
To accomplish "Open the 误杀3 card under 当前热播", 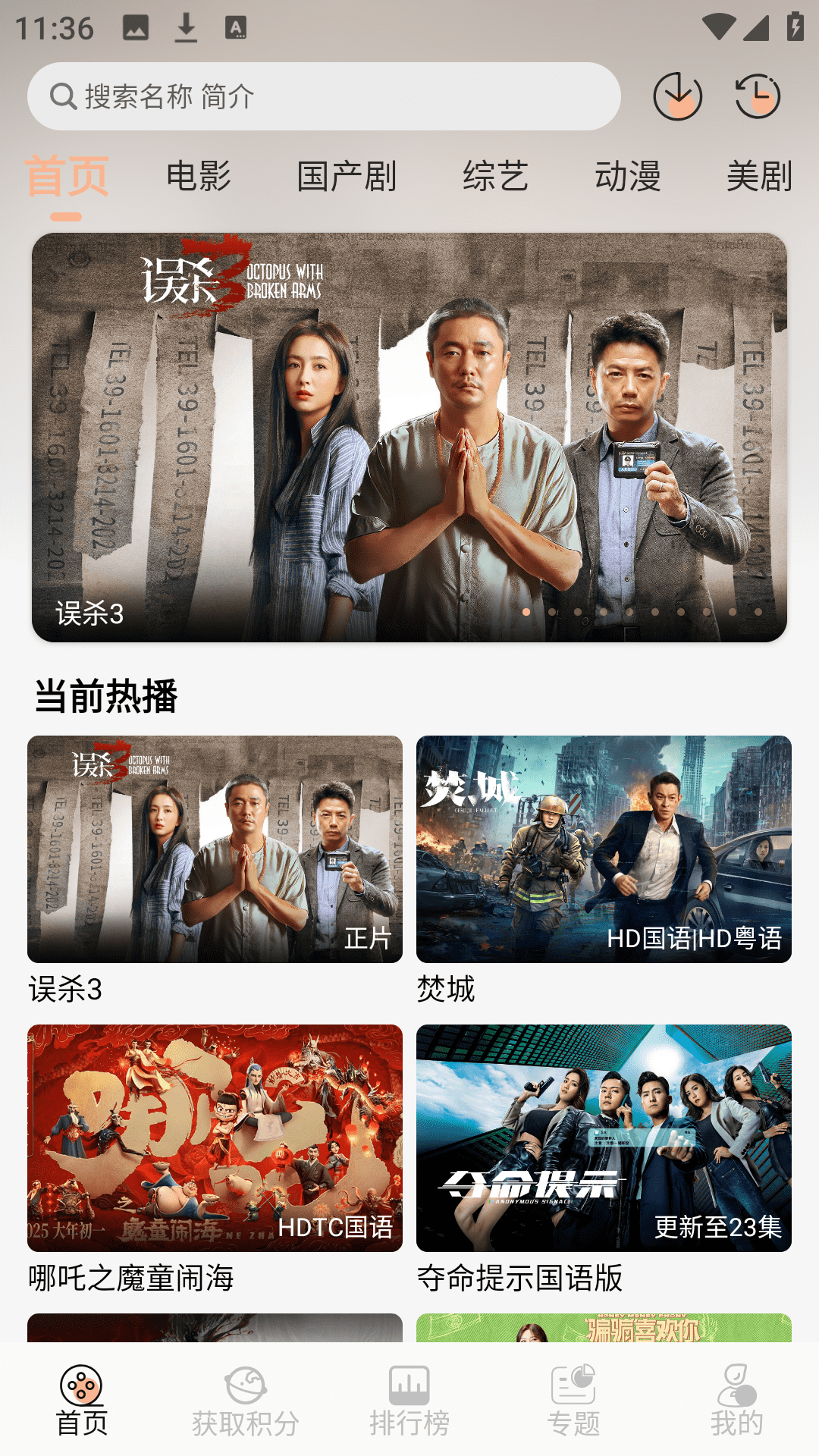I will coord(215,849).
